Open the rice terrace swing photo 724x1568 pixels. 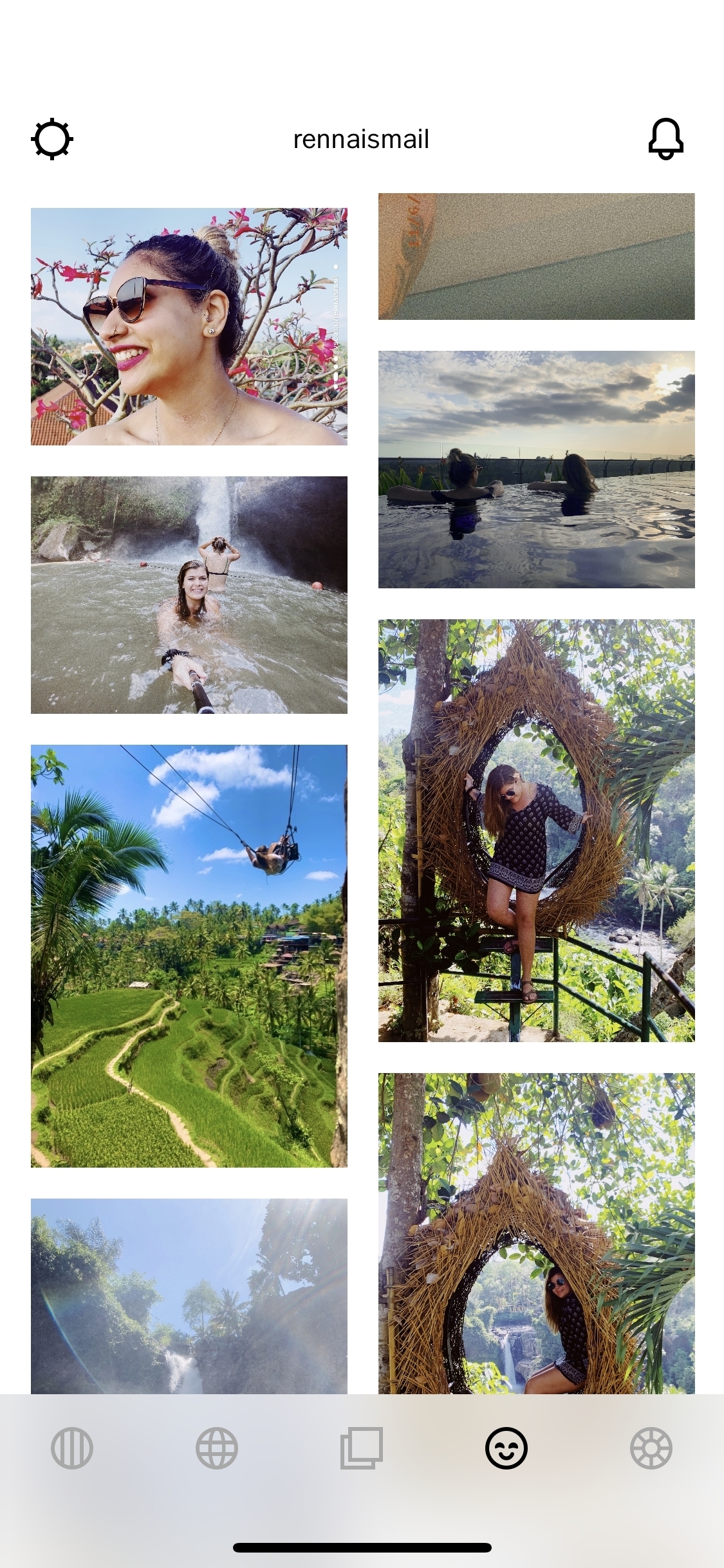pyautogui.click(x=189, y=956)
